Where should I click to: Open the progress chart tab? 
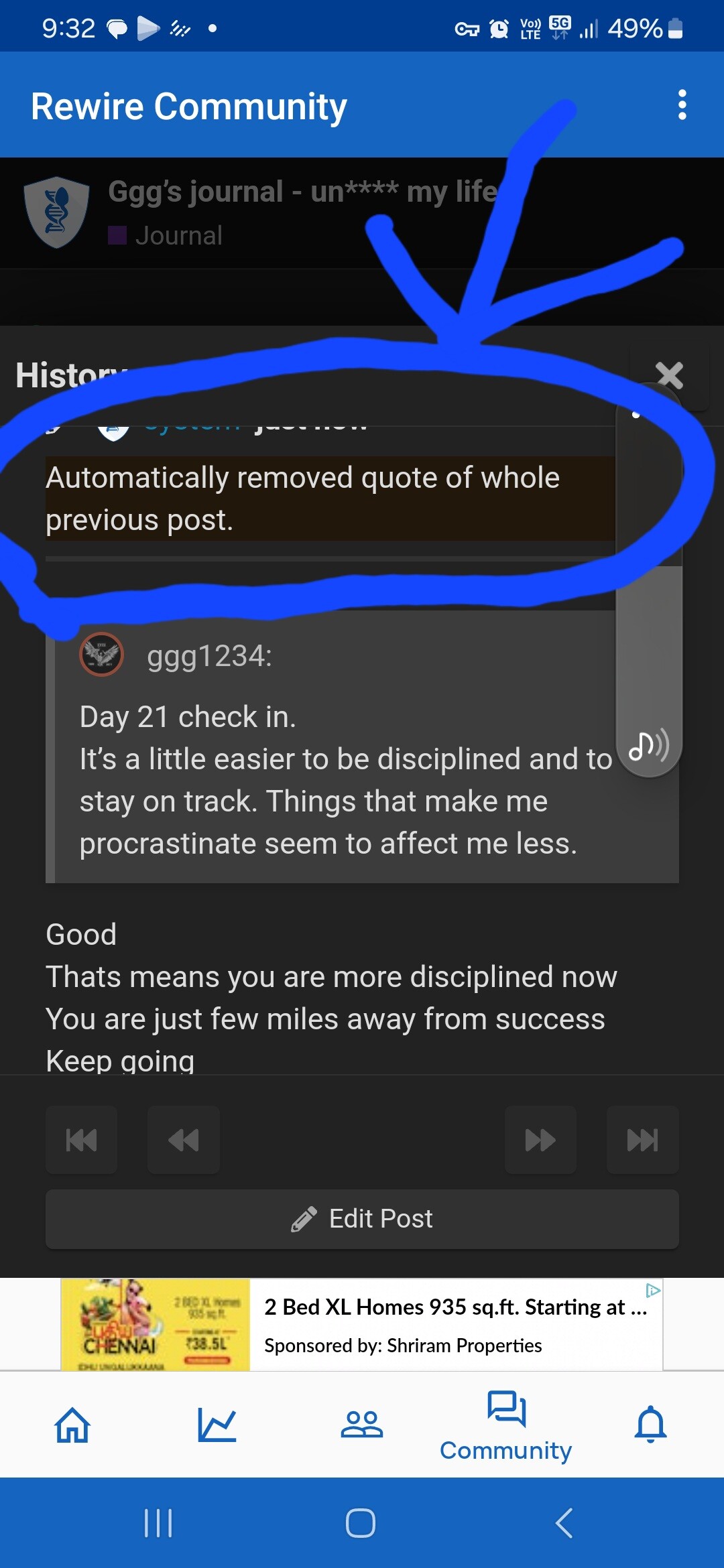(217, 1425)
